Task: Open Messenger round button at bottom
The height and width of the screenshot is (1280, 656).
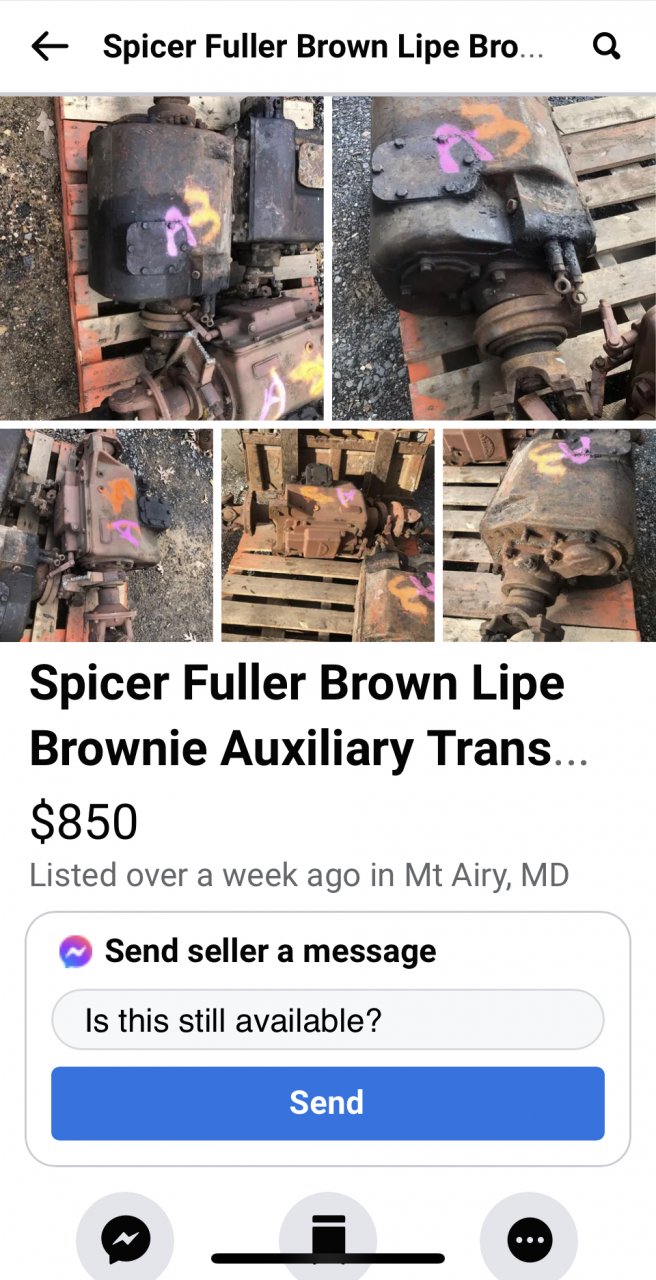Action: [125, 1240]
